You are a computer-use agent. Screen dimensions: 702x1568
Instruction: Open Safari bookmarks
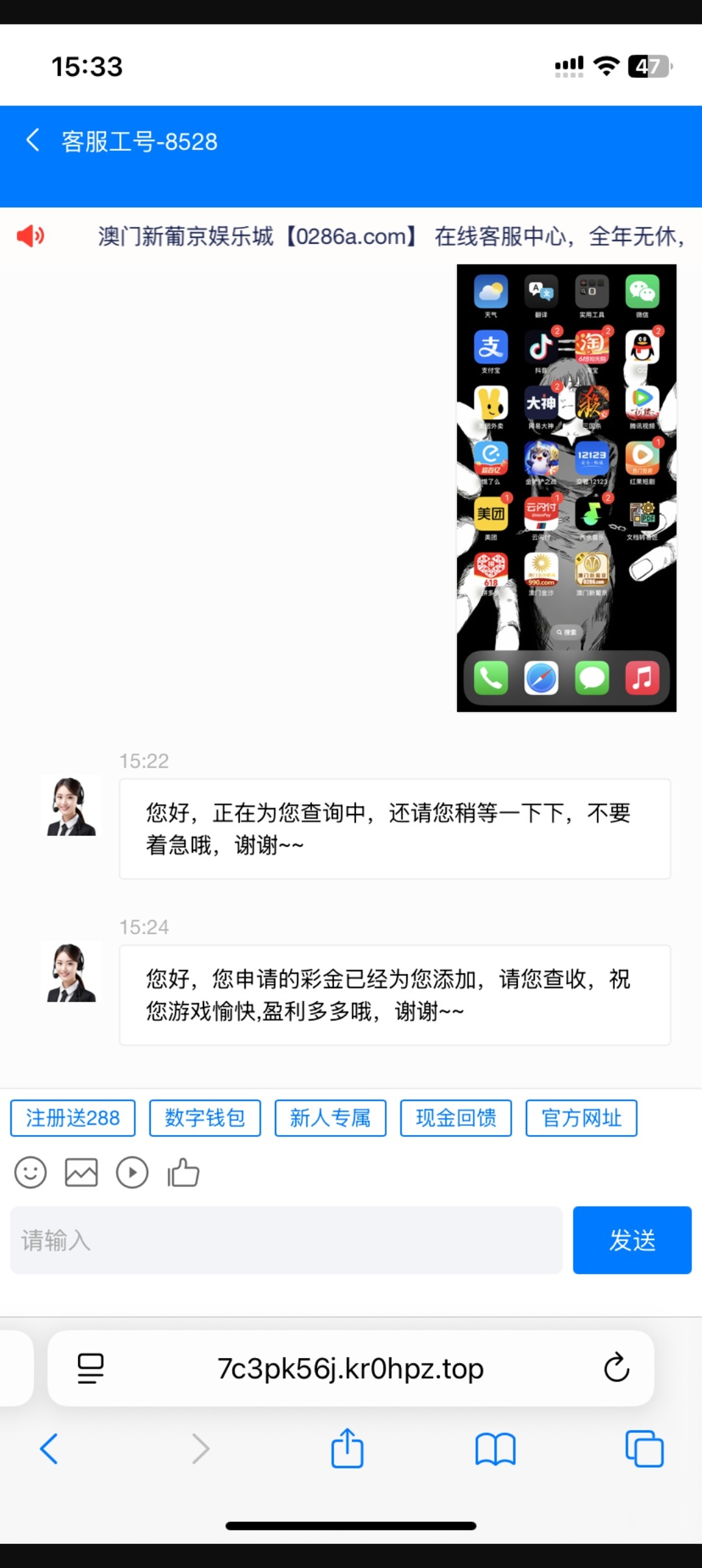[495, 1449]
